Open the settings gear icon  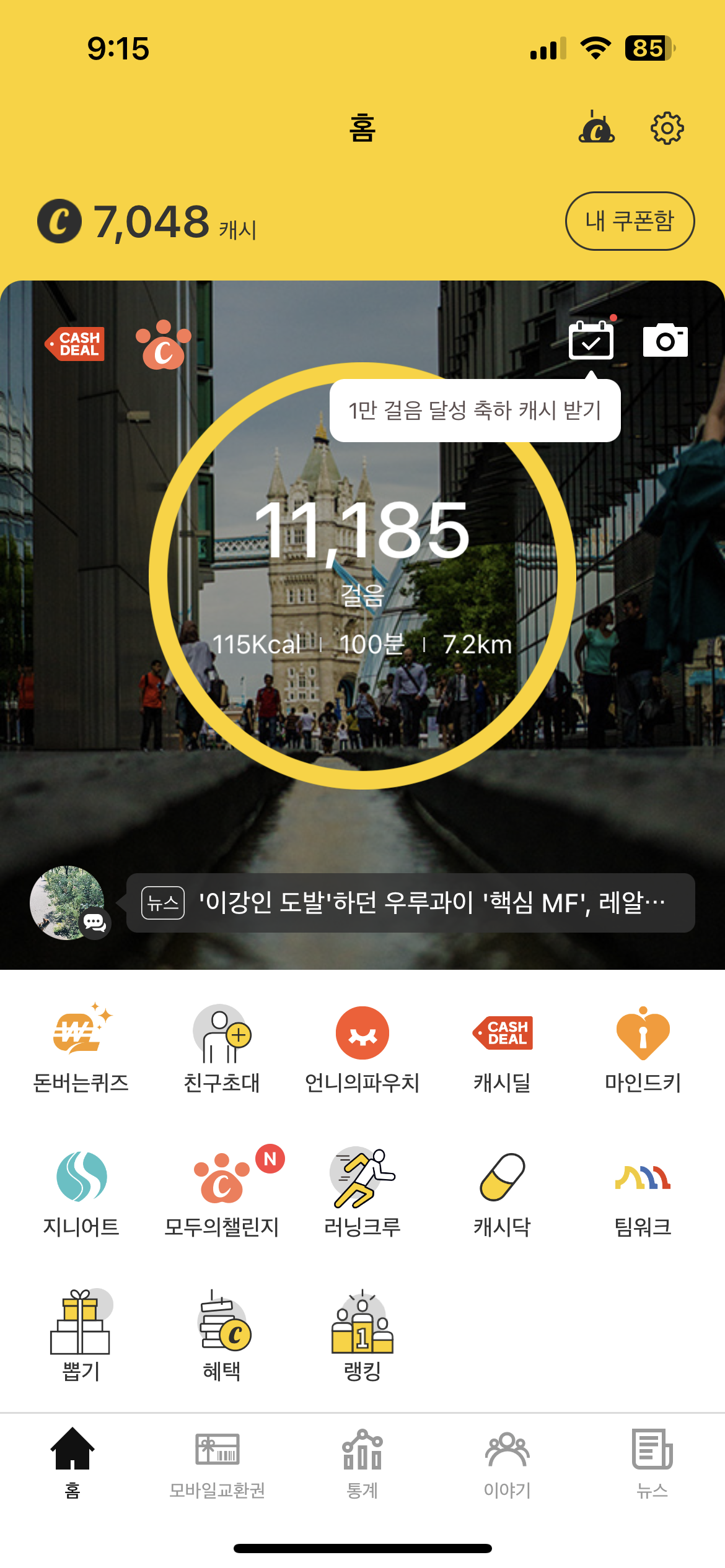point(667,128)
